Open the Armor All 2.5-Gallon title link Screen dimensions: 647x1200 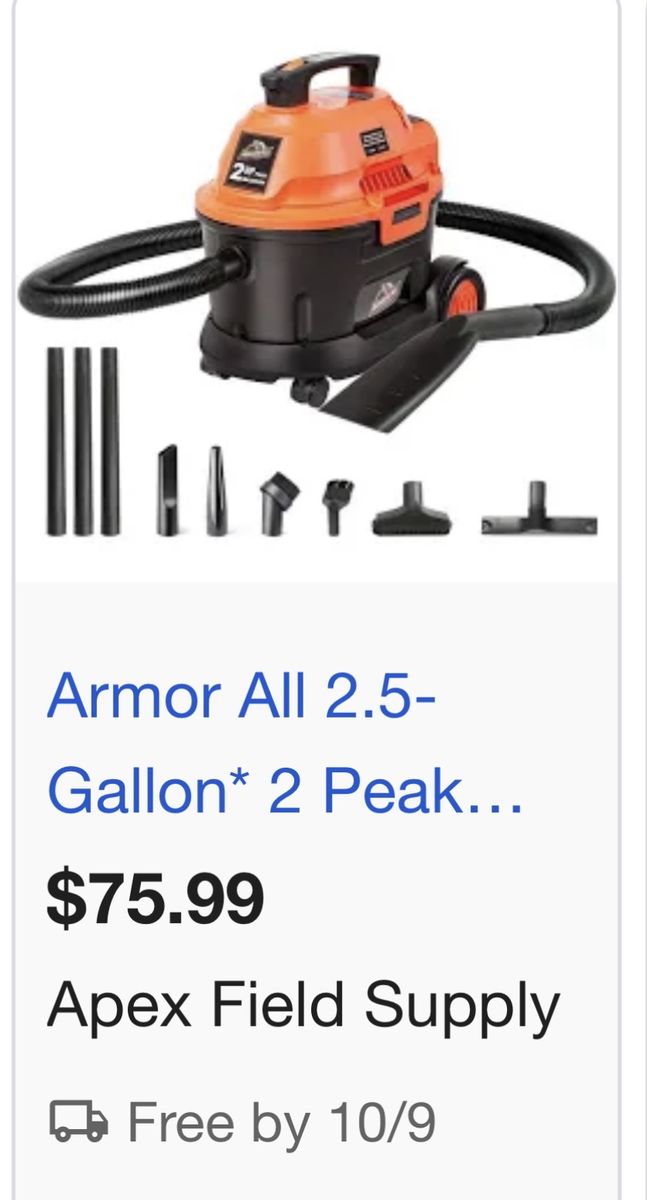click(x=285, y=743)
